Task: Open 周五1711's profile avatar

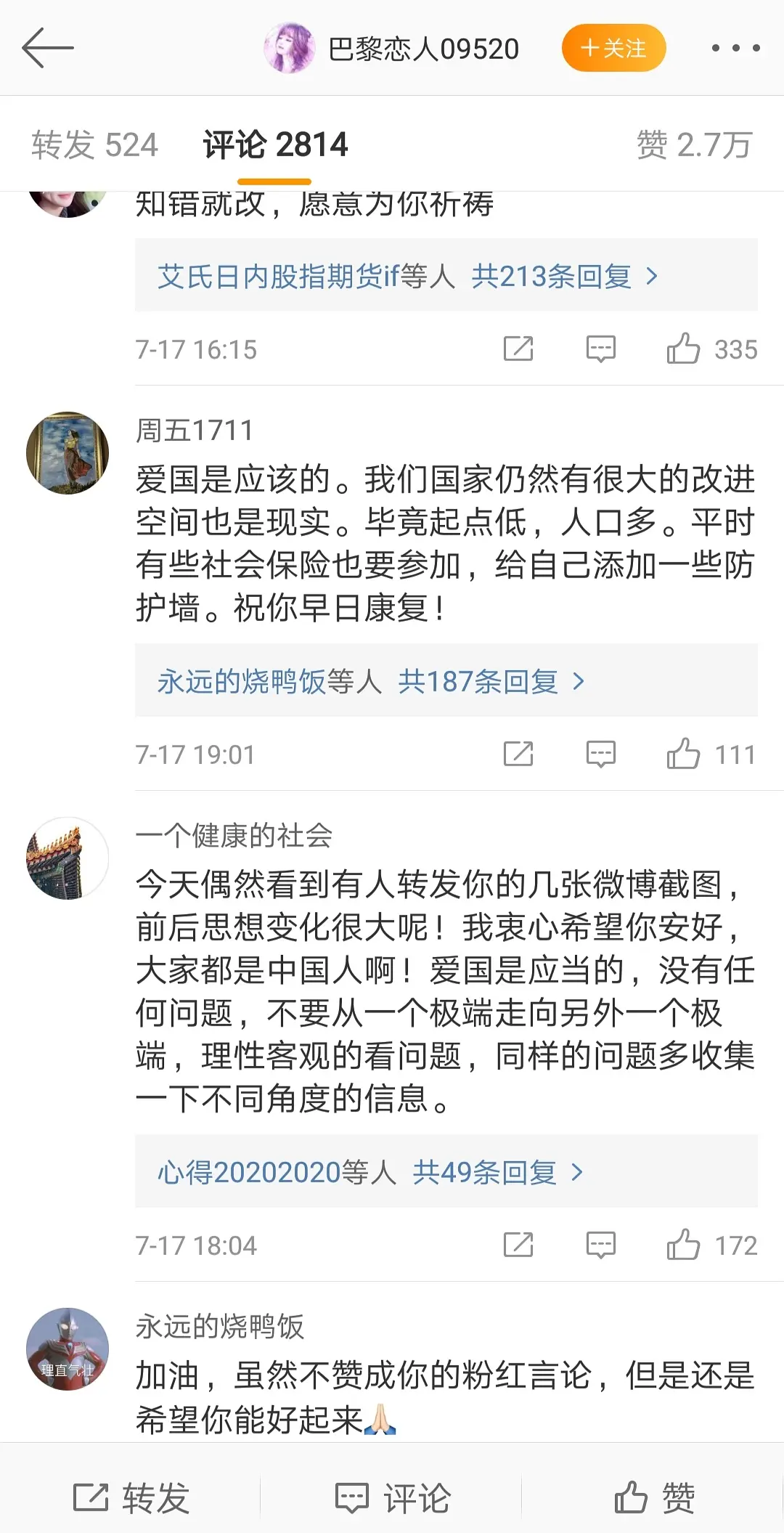Action: pos(68,453)
